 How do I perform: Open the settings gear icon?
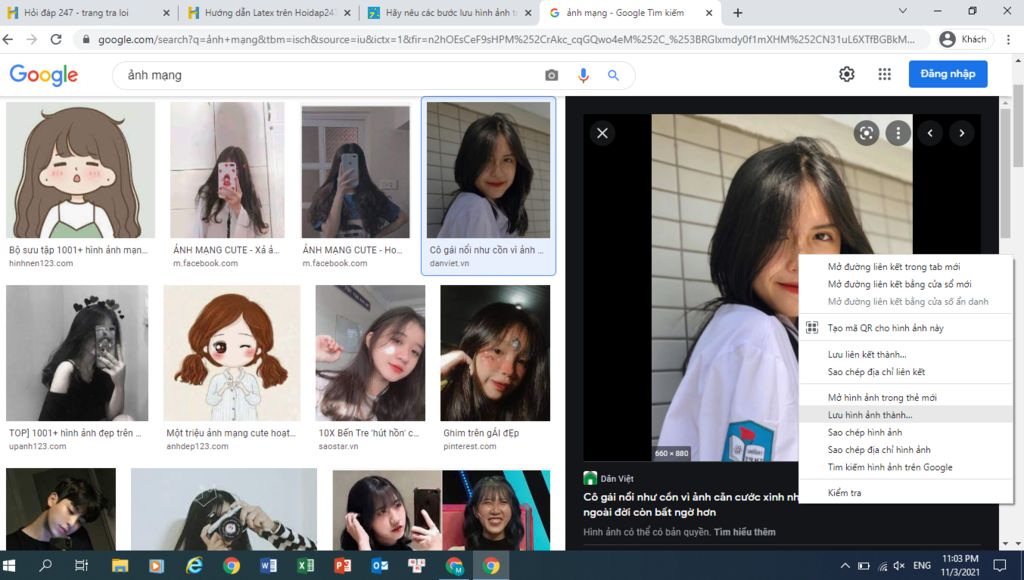[847, 74]
